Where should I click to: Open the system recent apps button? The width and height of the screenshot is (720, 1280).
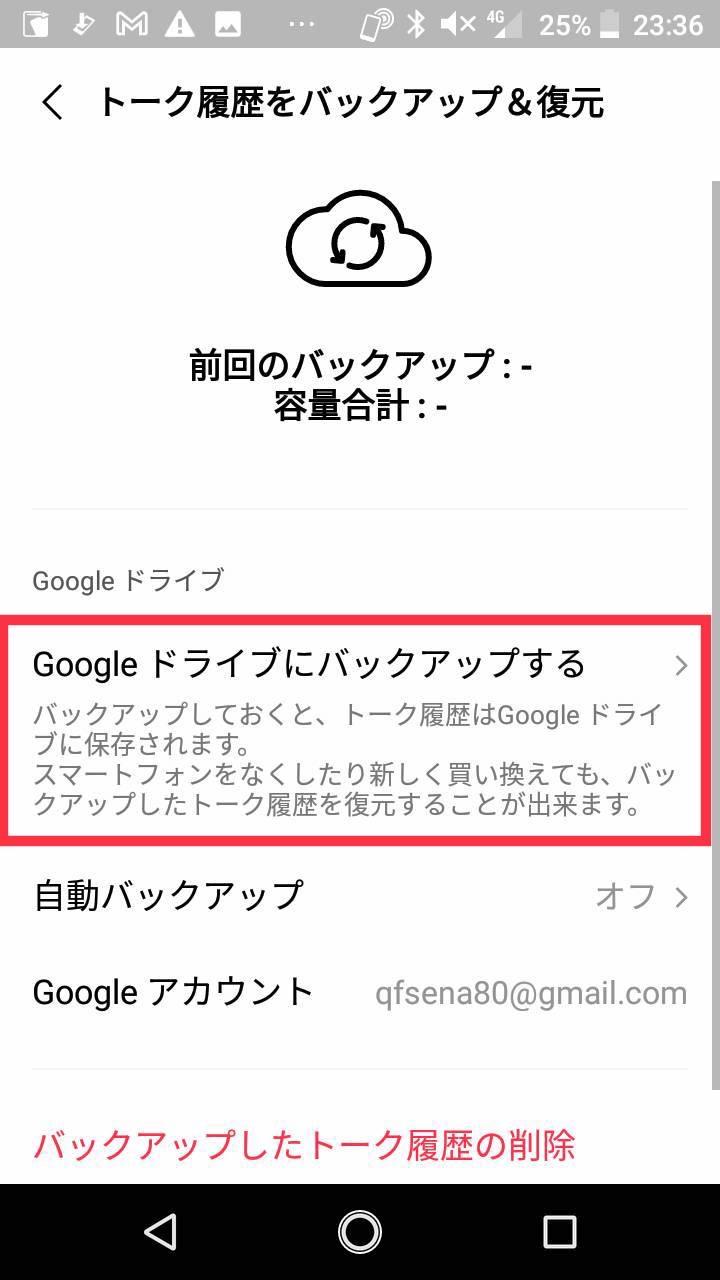[x=560, y=1231]
